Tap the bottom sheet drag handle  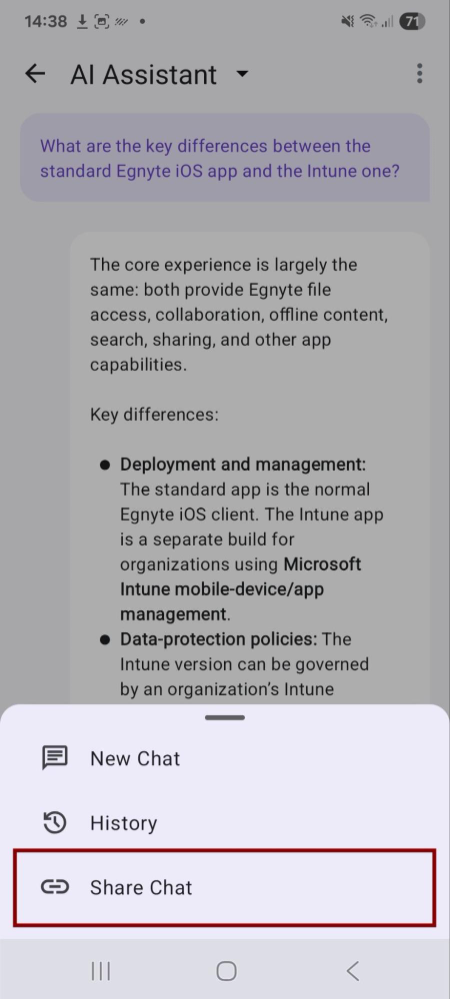pos(225,717)
